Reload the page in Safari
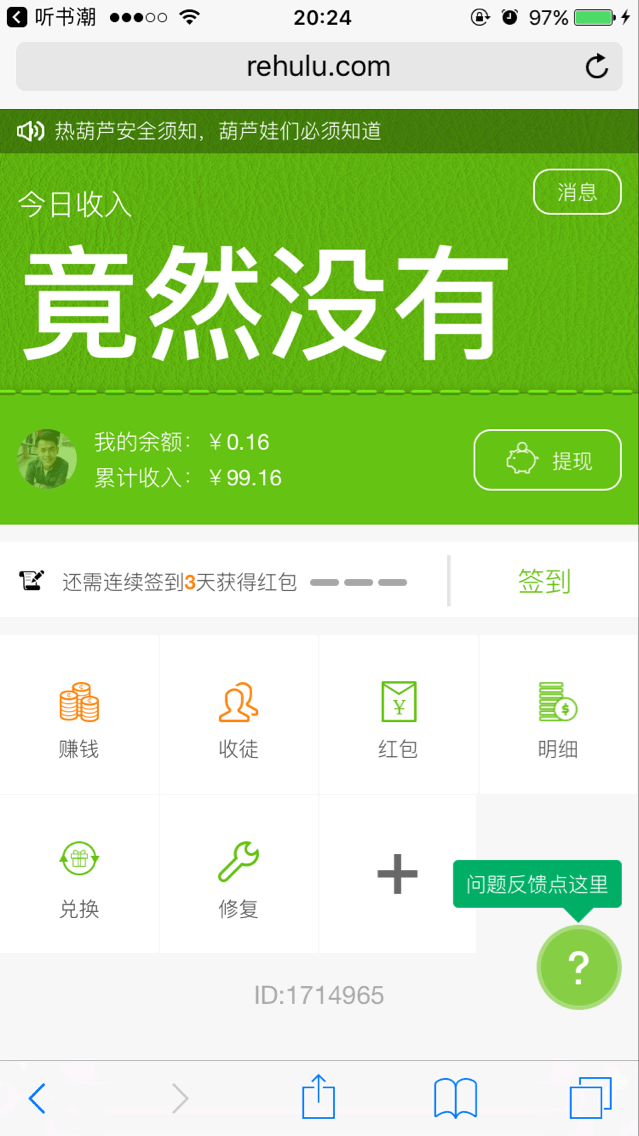Viewport: 639px width, 1136px height. coord(596,67)
